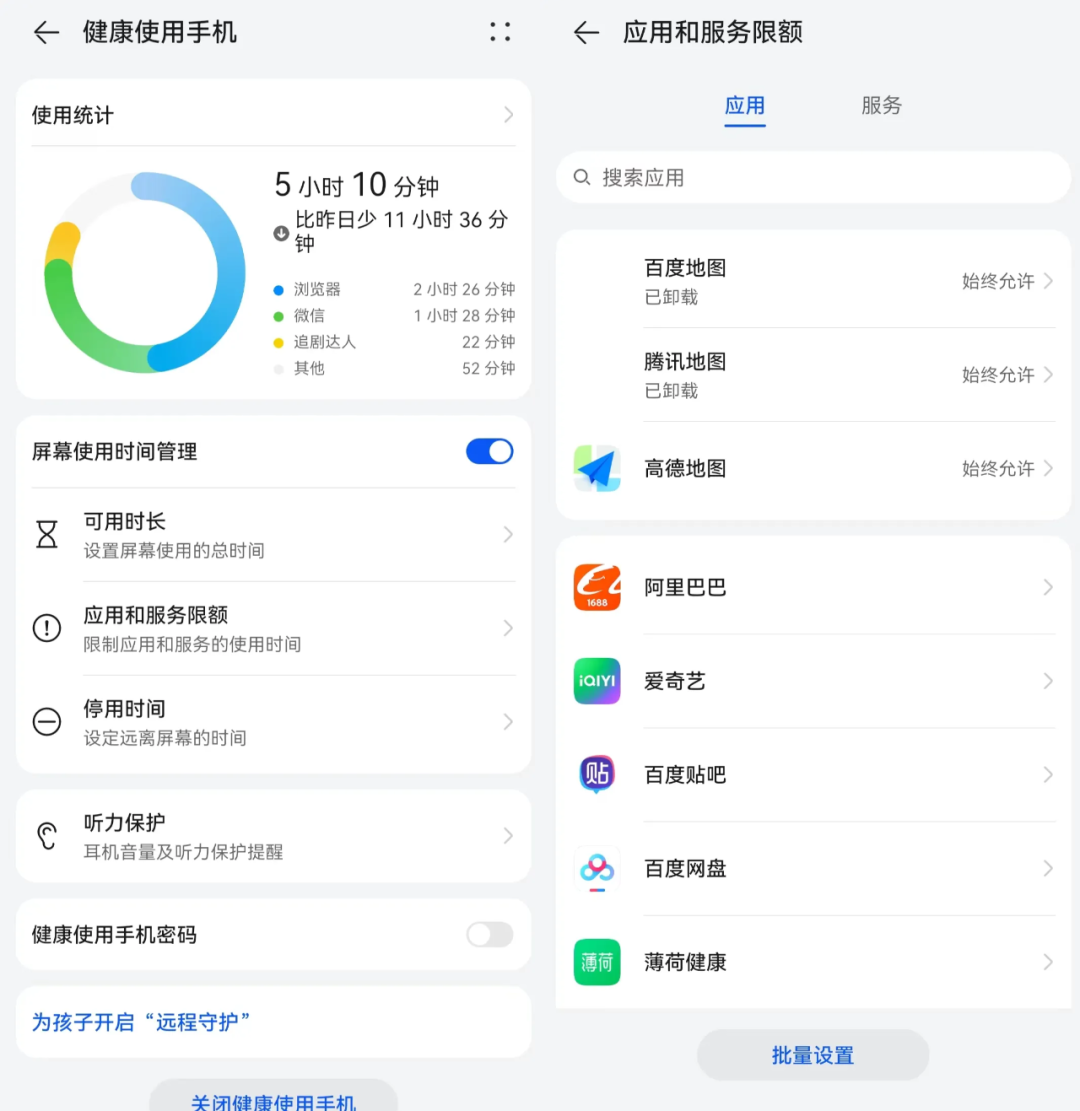Screen dimensions: 1080x1111
Task: Select the 应用 tab
Action: pos(744,106)
